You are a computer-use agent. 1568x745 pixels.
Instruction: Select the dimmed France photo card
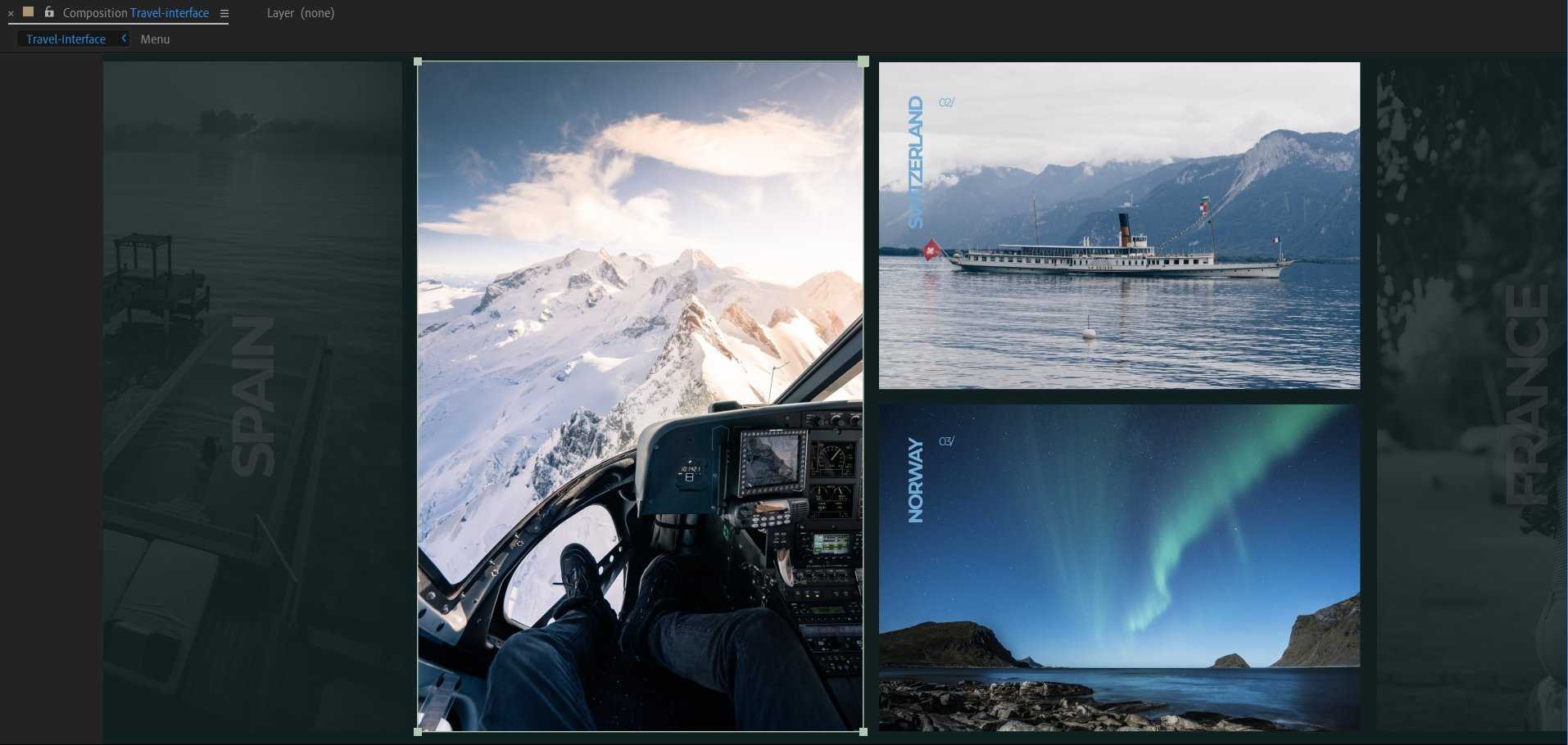(1471, 396)
